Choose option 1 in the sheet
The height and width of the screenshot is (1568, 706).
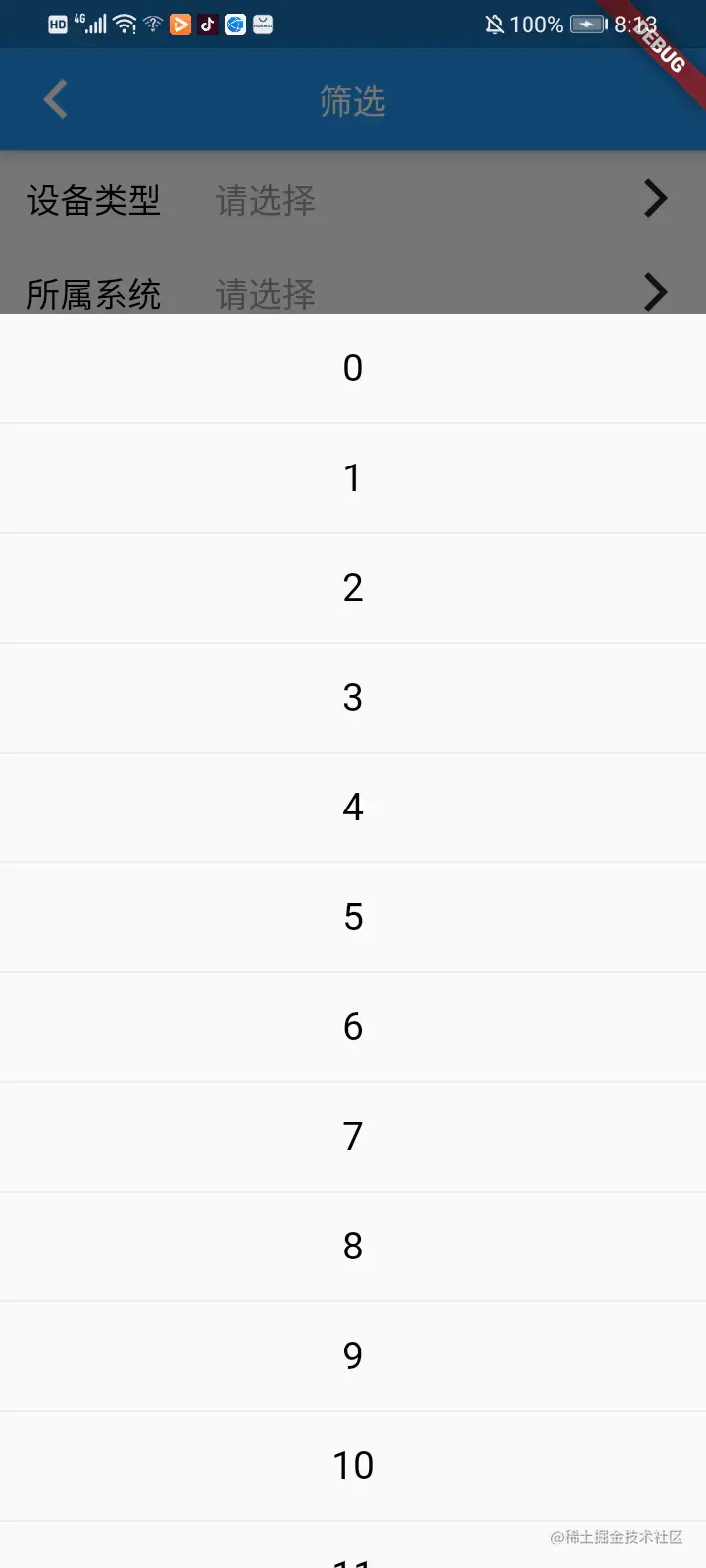click(x=353, y=478)
